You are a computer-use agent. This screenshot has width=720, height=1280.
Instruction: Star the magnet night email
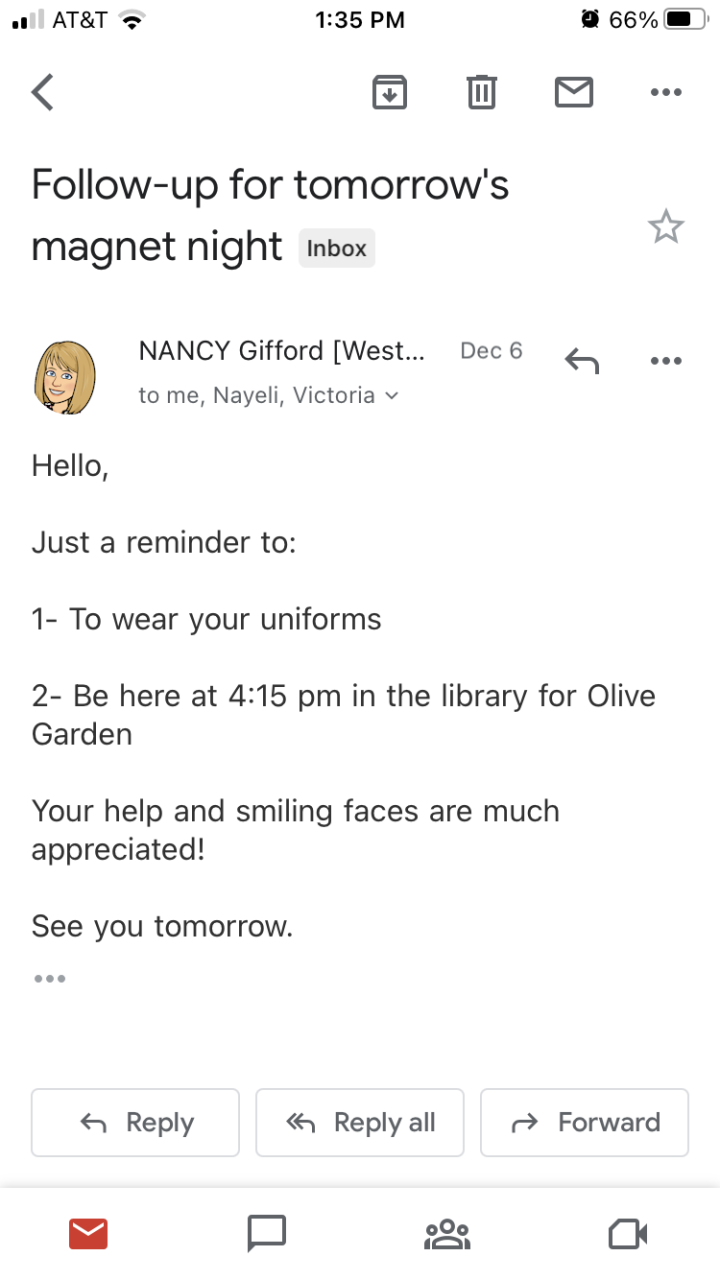click(665, 228)
